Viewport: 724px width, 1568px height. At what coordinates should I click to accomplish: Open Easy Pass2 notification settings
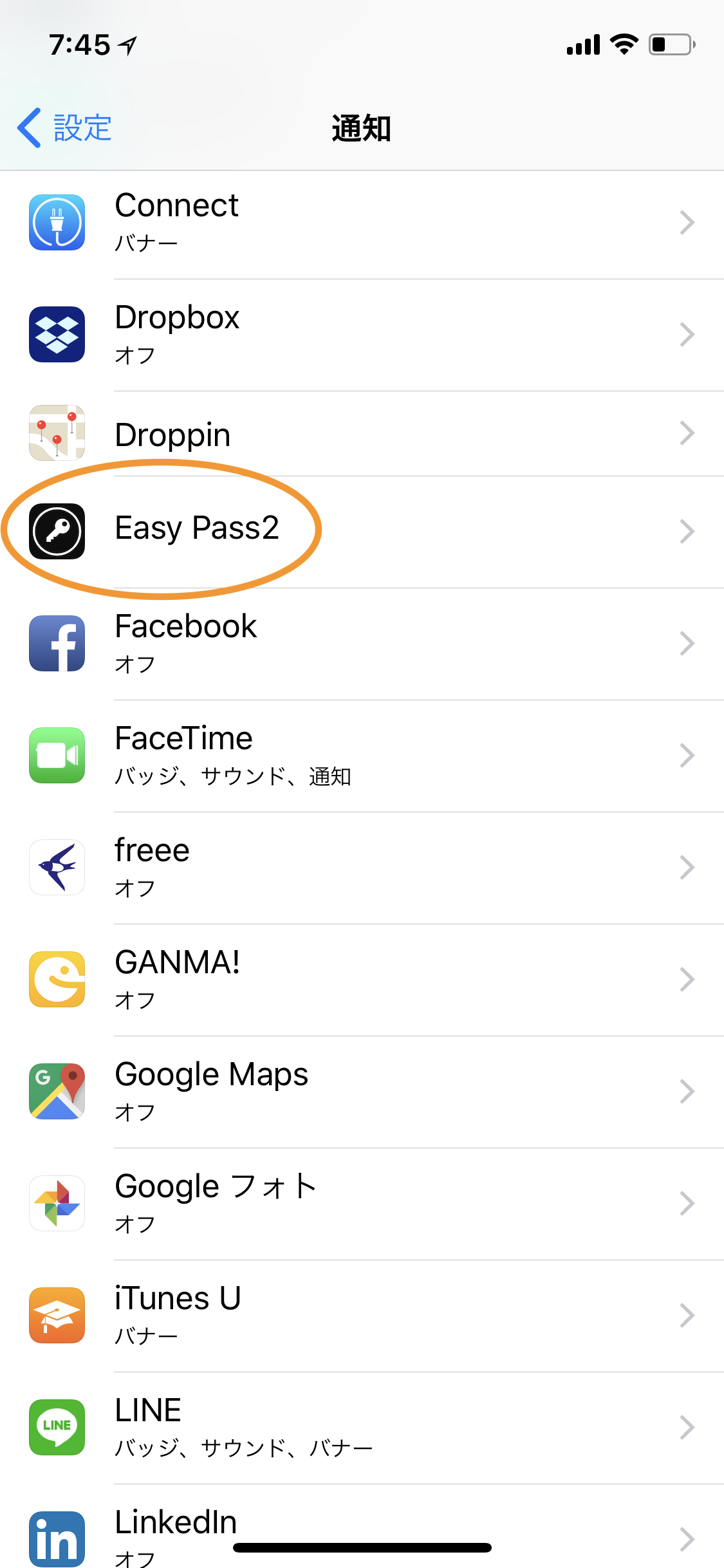(362, 532)
